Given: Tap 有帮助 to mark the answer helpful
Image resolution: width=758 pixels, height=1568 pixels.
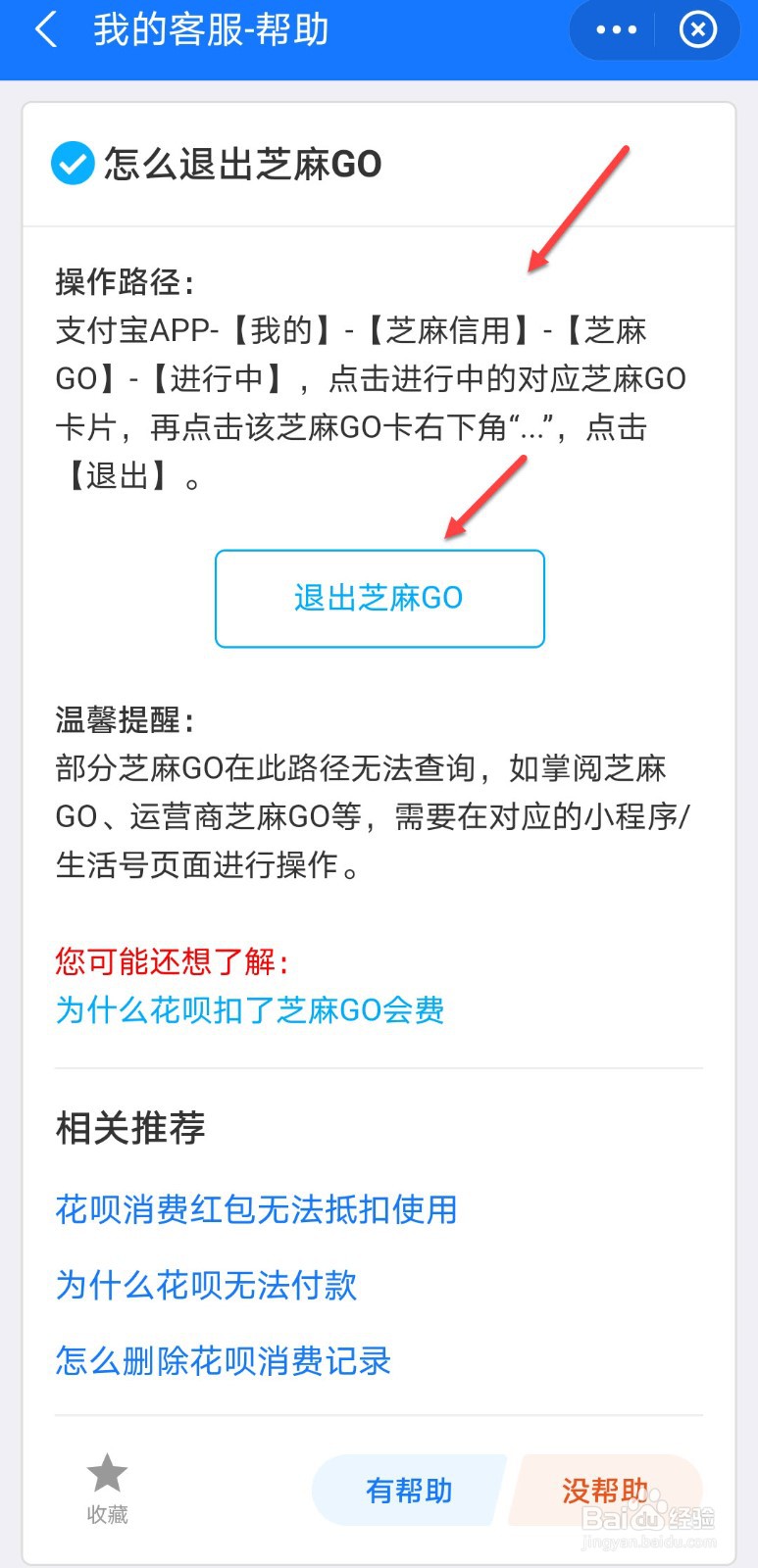Looking at the screenshot, I should pos(408,1491).
